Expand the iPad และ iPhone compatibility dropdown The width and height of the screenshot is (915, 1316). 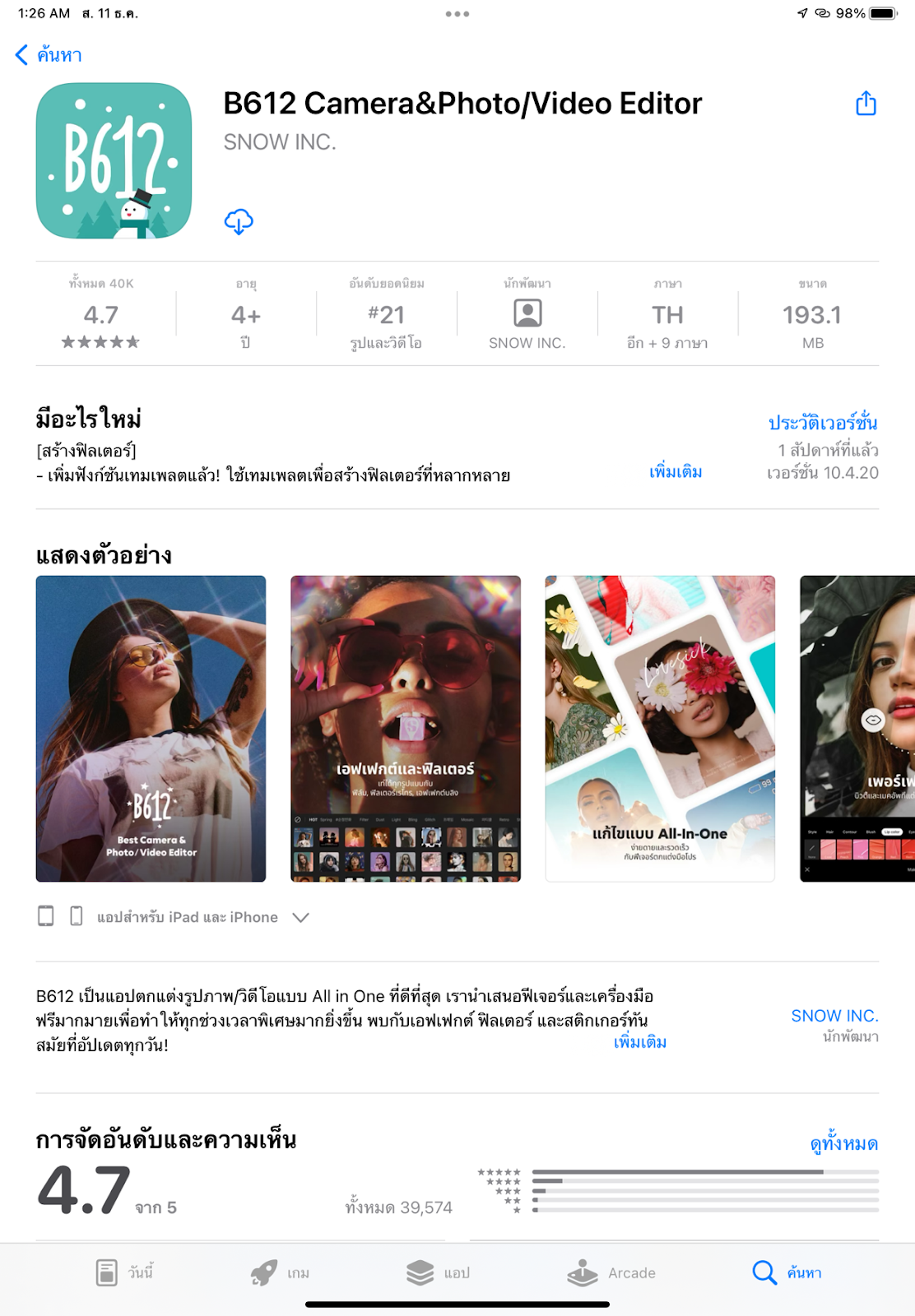click(x=300, y=917)
